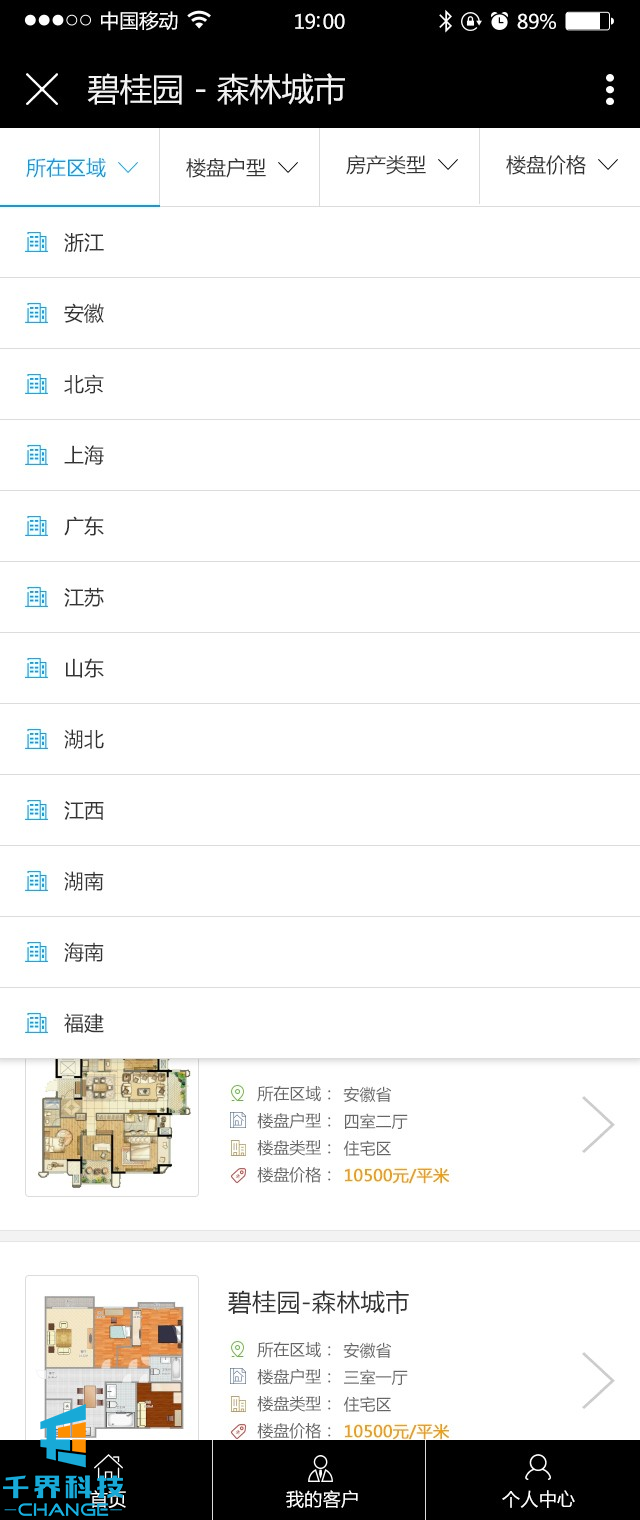Open the three-dot overflow menu
The width and height of the screenshot is (640, 1520).
point(609,90)
